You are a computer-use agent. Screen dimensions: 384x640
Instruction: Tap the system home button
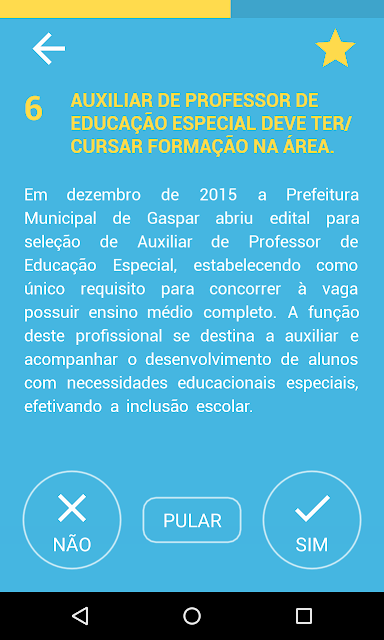pyautogui.click(x=192, y=616)
